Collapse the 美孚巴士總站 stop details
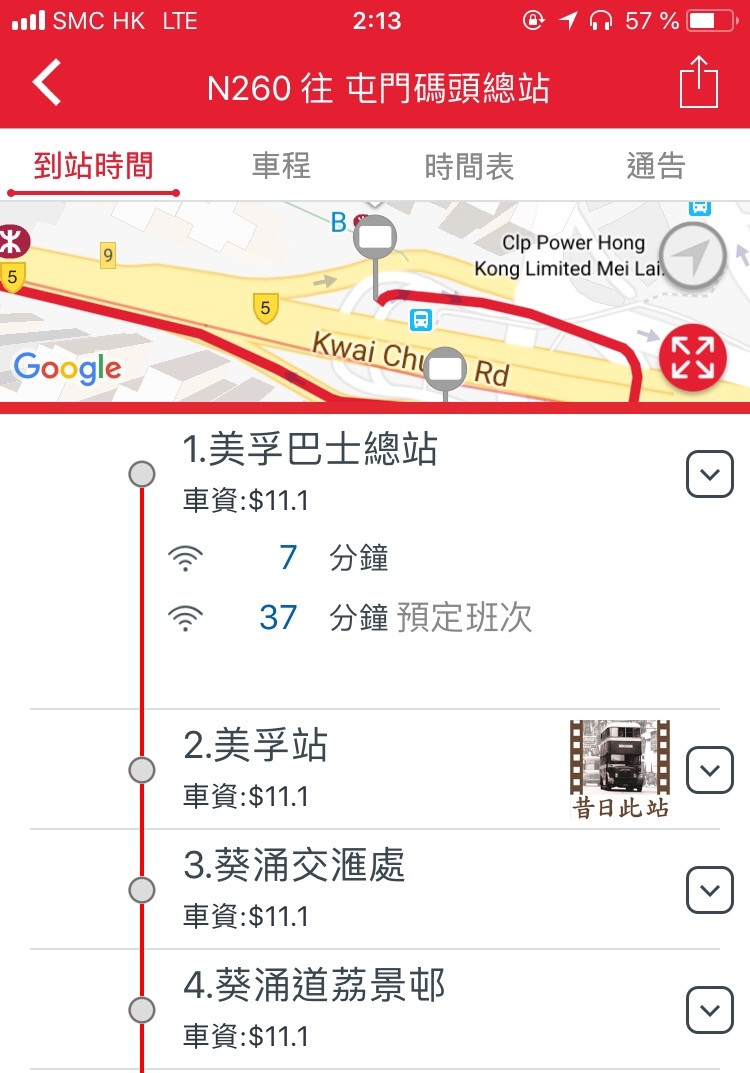Screen dimensions: 750x1073 [710, 474]
